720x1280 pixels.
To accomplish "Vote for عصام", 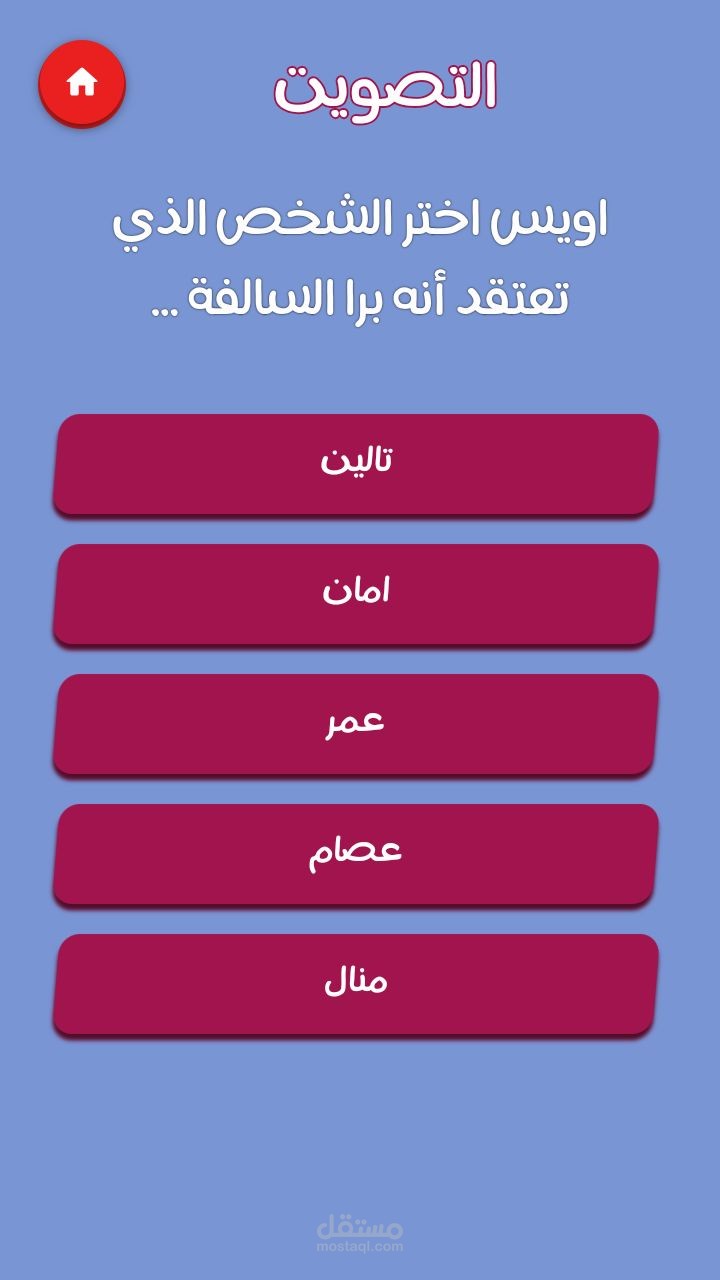I will tap(356, 853).
